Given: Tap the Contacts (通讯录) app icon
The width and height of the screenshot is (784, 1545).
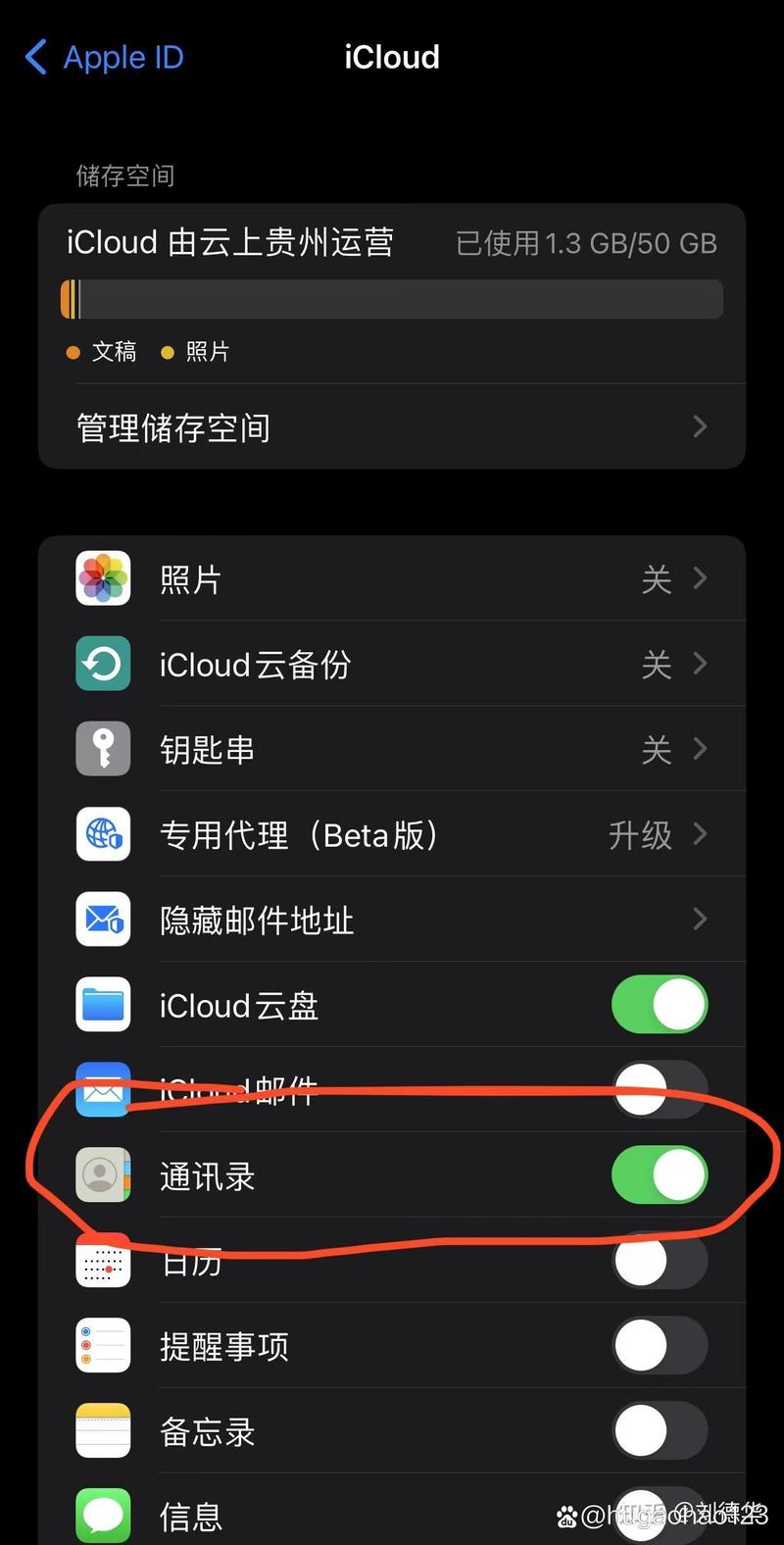Looking at the screenshot, I should [102, 1174].
